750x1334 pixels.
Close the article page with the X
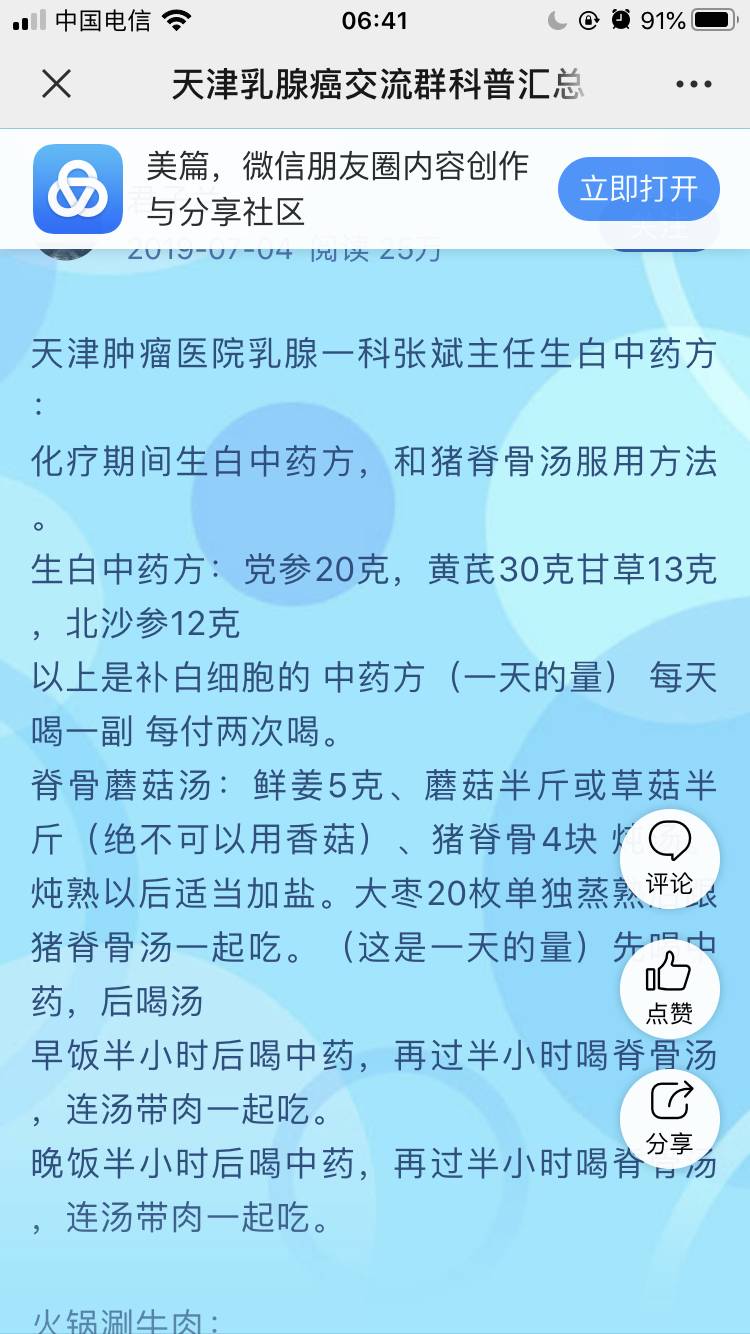[57, 84]
